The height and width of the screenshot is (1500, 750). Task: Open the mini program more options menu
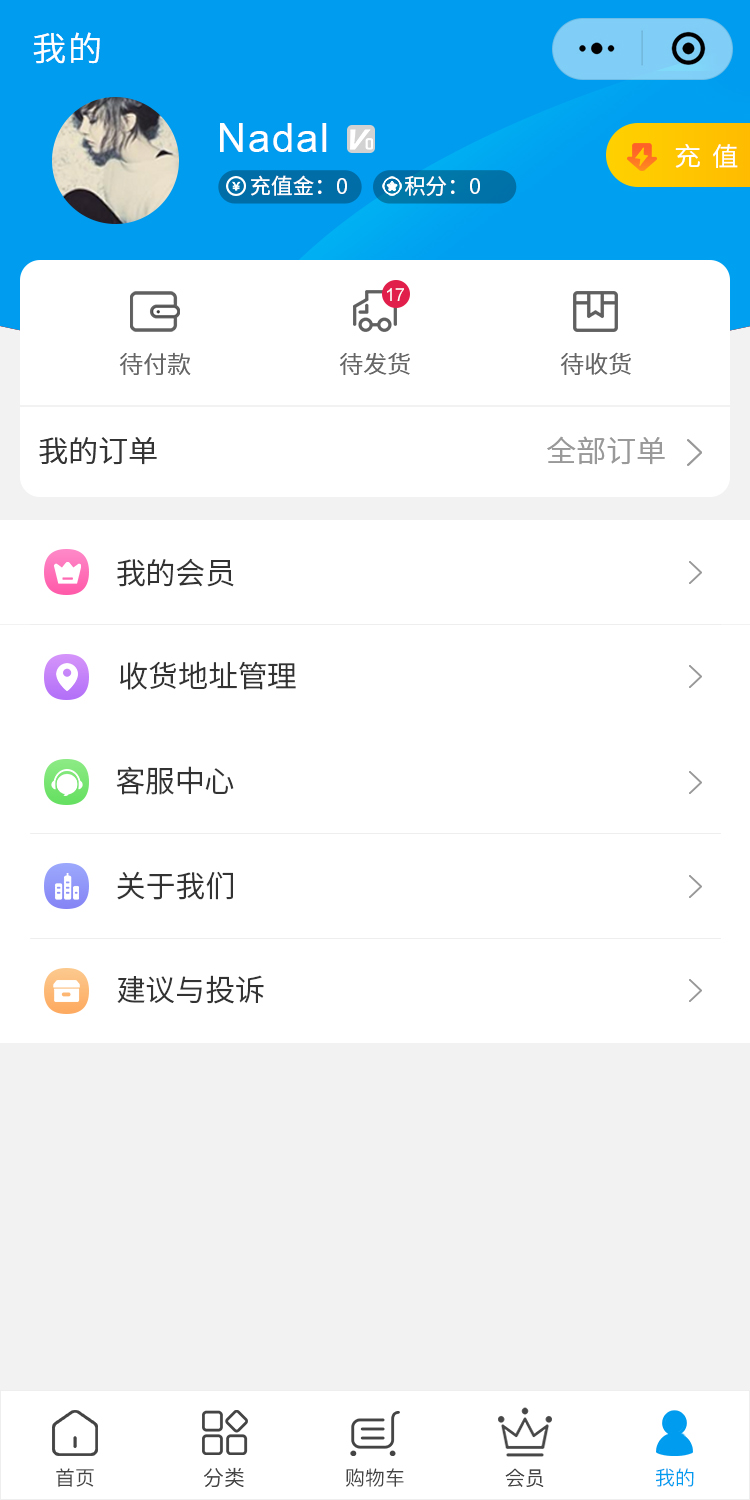coord(597,48)
